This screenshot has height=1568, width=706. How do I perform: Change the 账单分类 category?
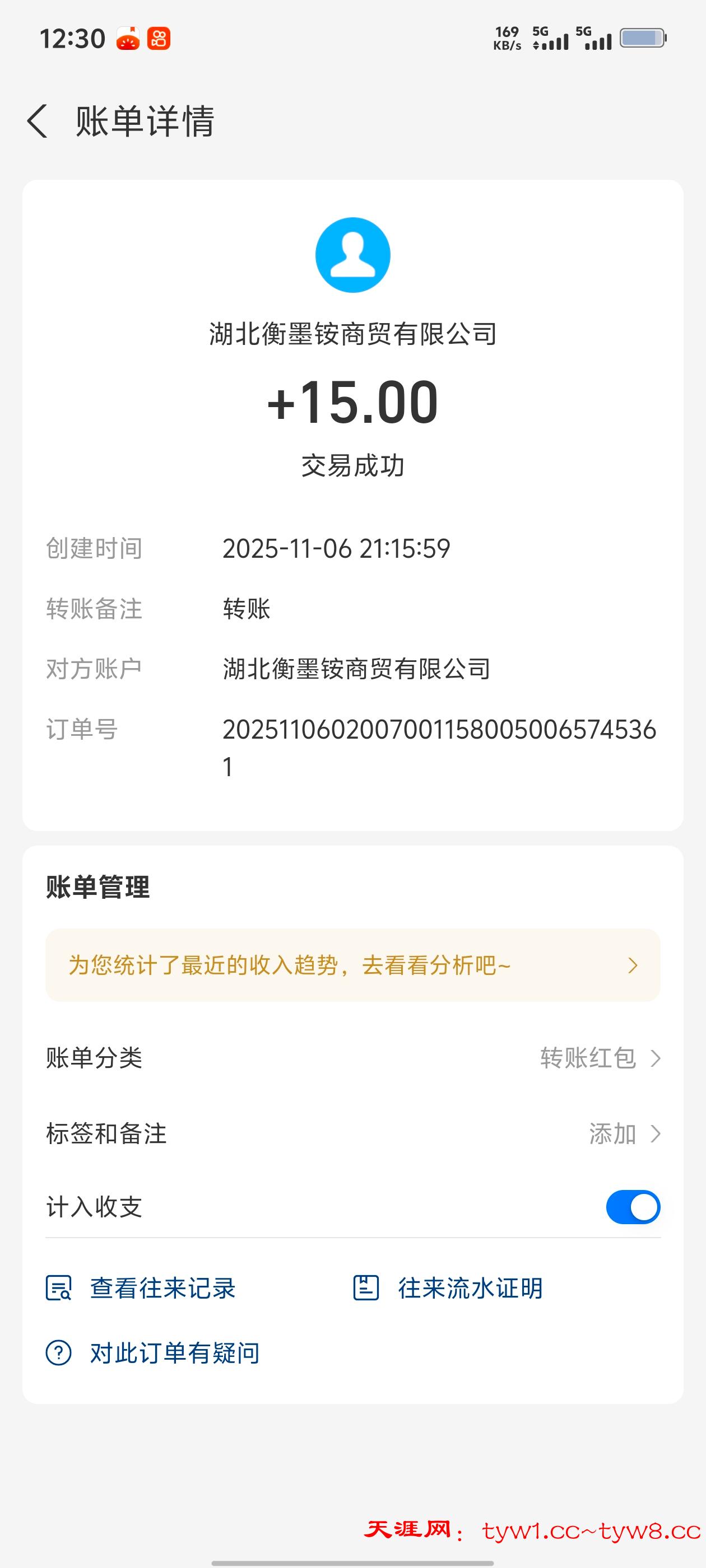pos(600,1058)
